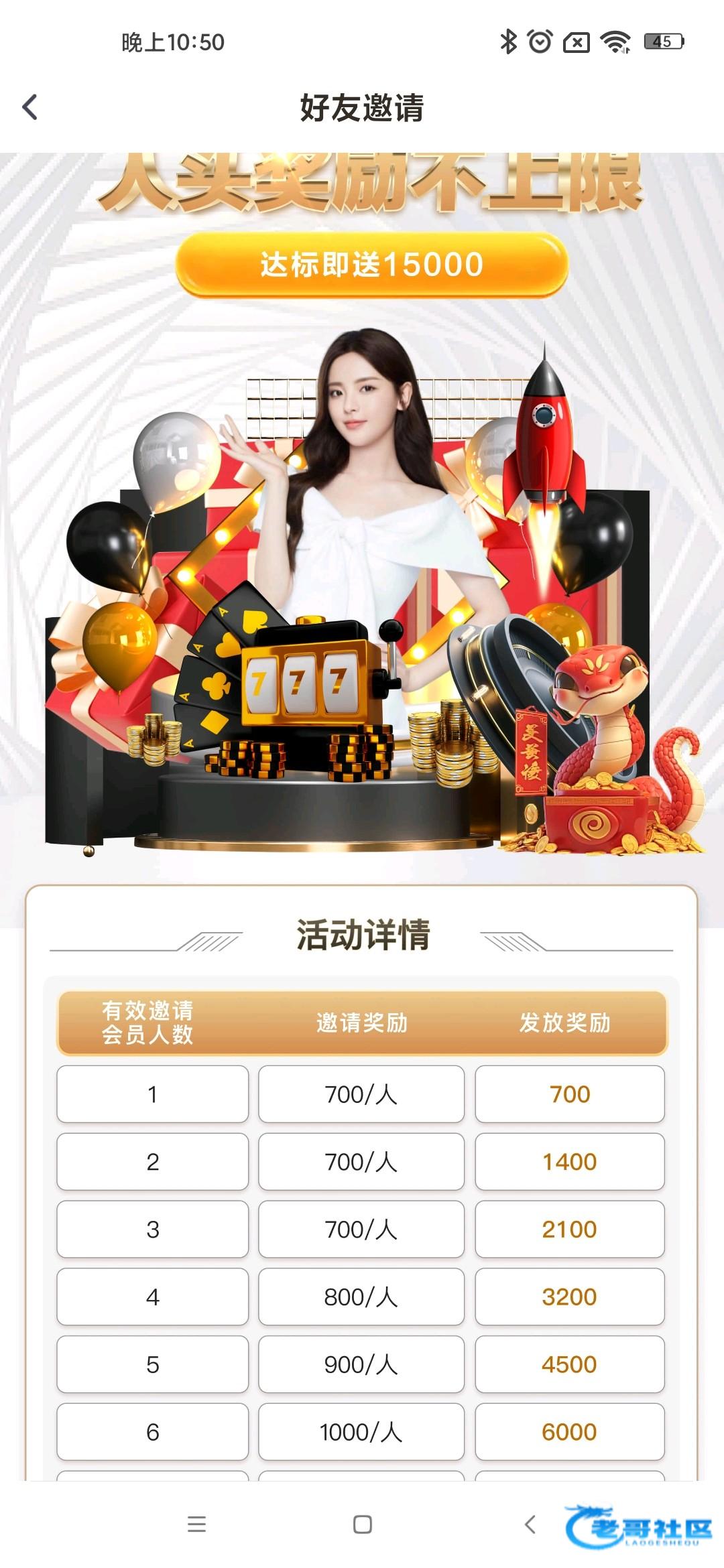Go back from the 好友邀请 page

30,107
